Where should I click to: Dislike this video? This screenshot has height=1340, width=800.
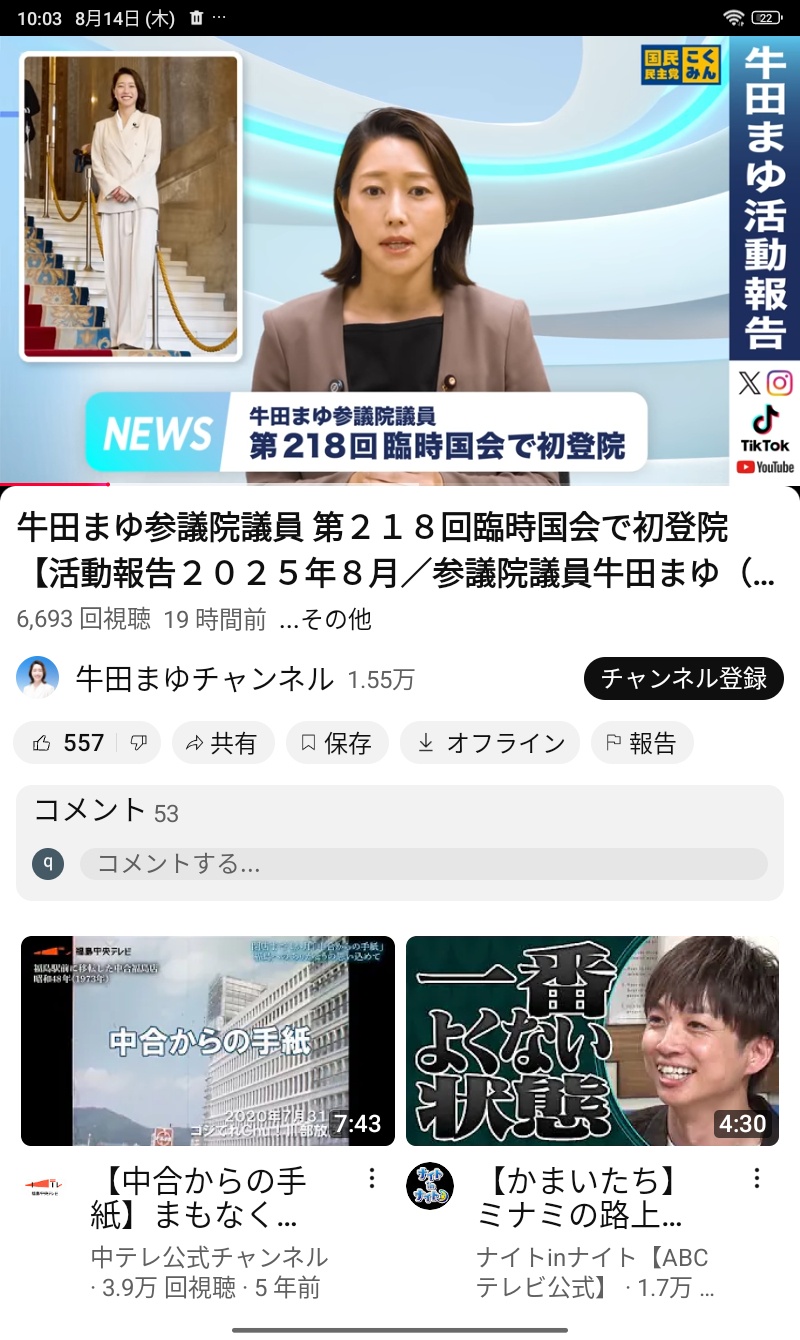pyautogui.click(x=140, y=743)
